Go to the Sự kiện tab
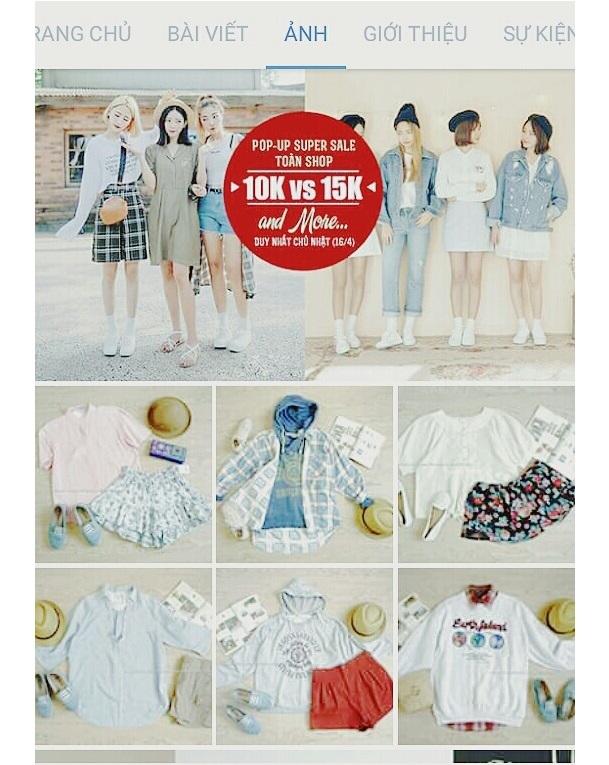 coord(538,34)
